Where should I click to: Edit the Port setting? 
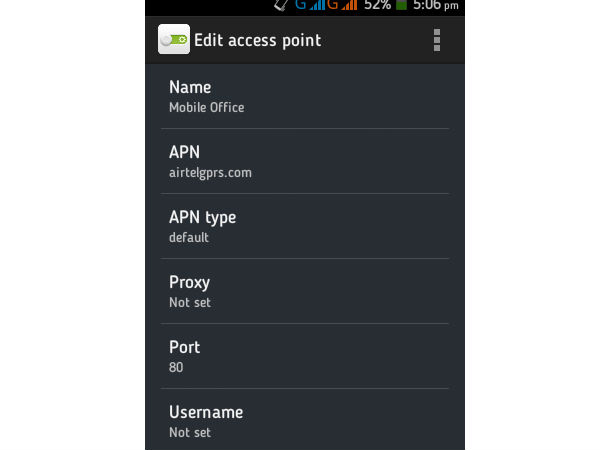point(305,356)
